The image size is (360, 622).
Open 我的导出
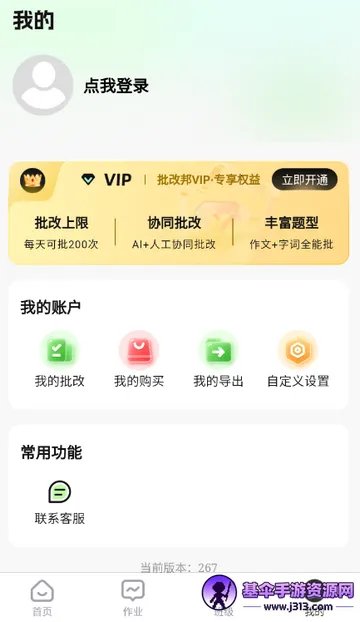pyautogui.click(x=218, y=360)
